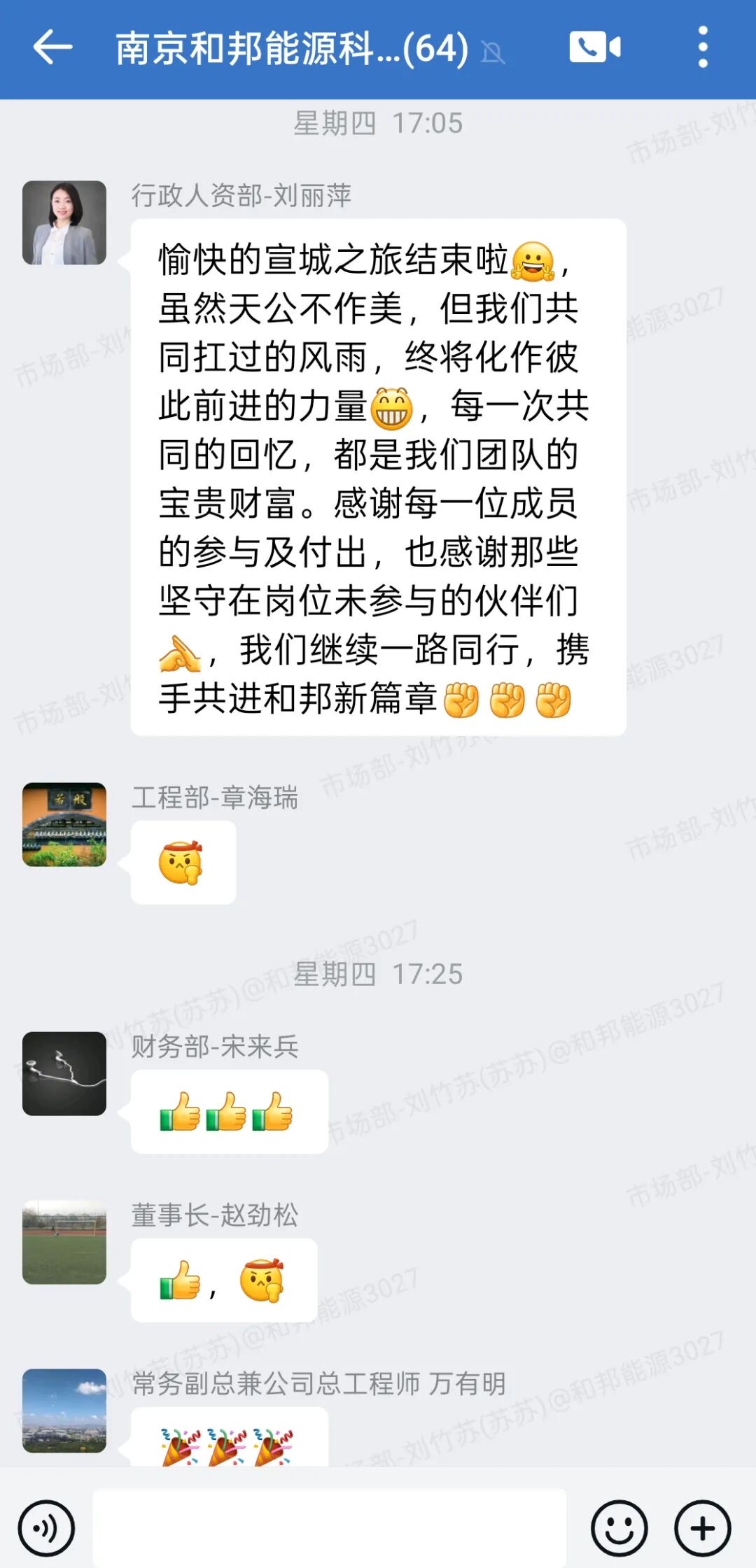The width and height of the screenshot is (756, 1568).
Task: Open the plus attachments menu
Action: tap(702, 1529)
